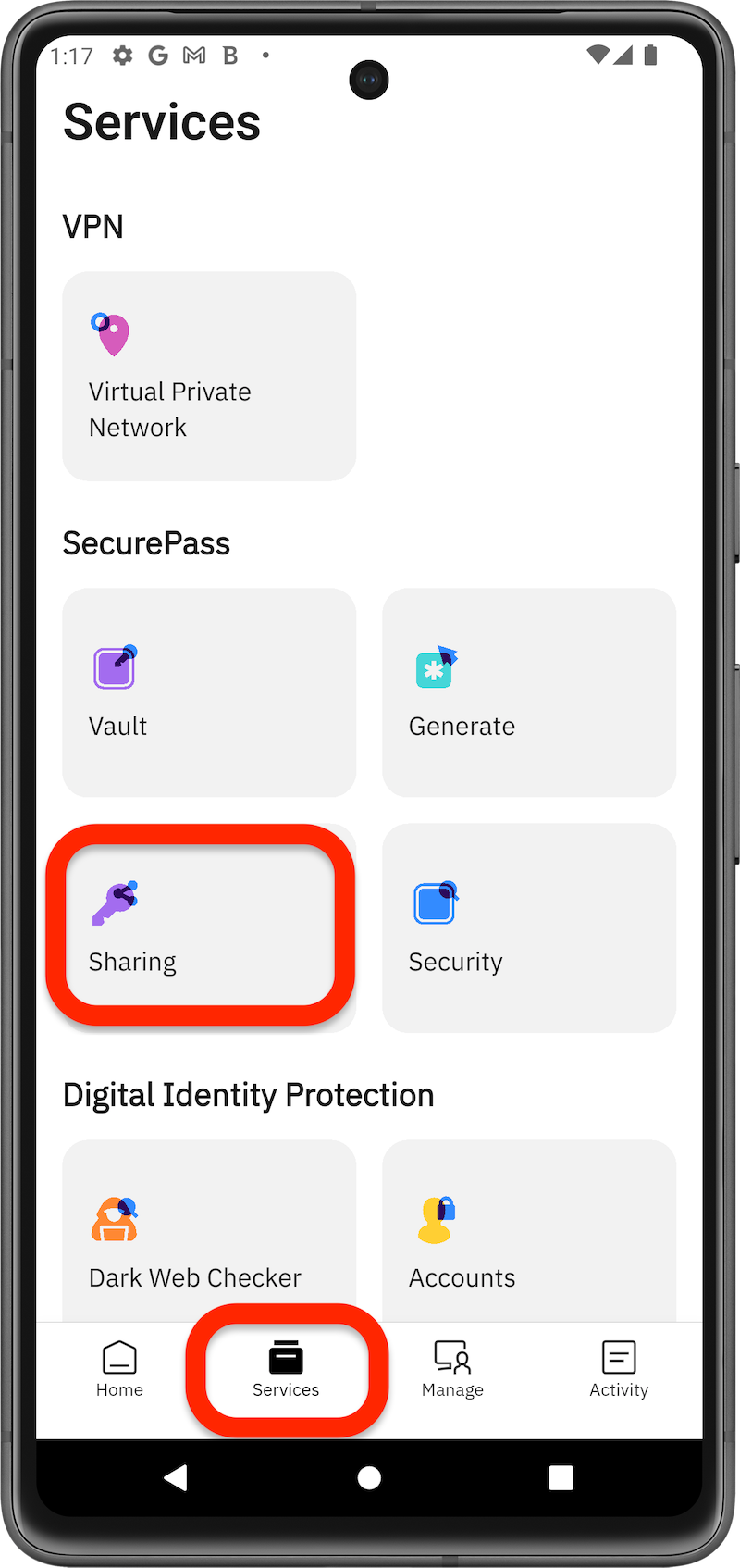Image resolution: width=740 pixels, height=1568 pixels.
Task: Switch to the Home tab
Action: coord(119,1369)
